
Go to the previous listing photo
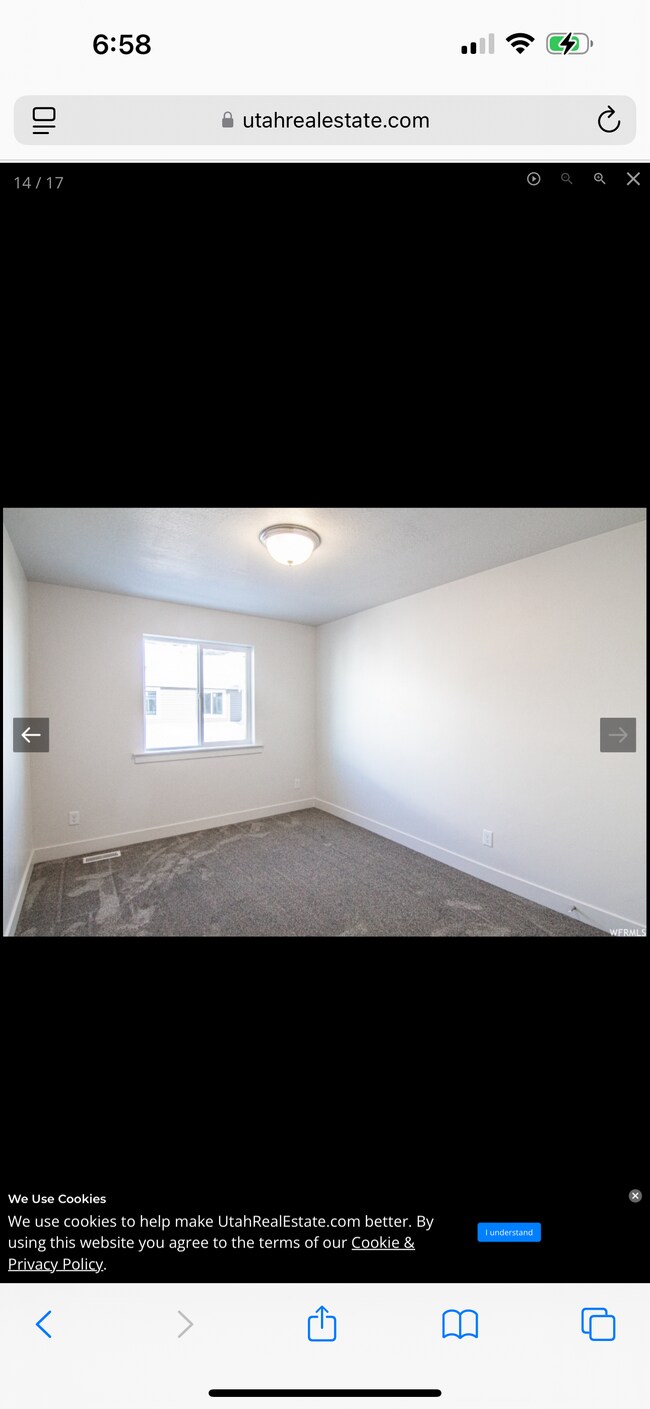tap(31, 735)
